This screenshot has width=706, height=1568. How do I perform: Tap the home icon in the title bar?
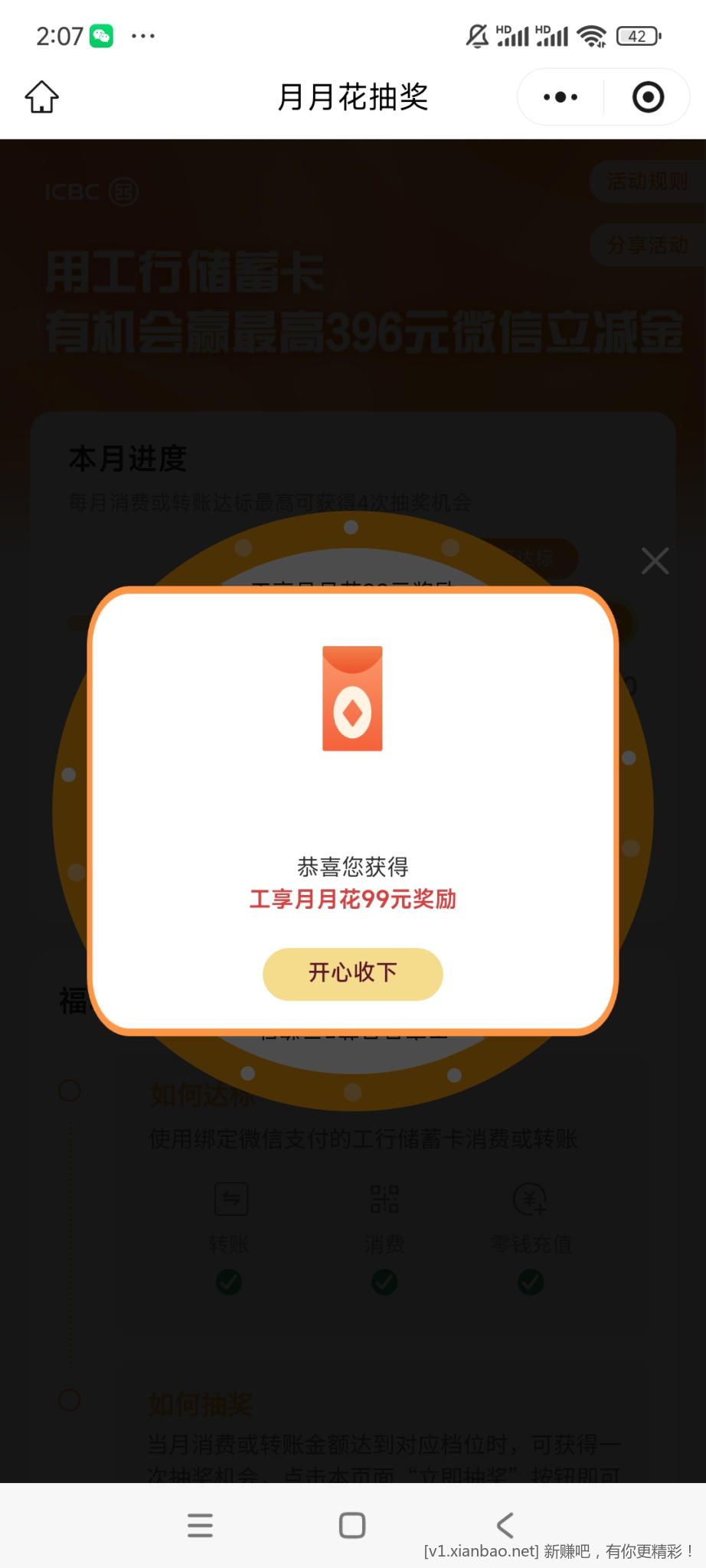click(x=42, y=97)
